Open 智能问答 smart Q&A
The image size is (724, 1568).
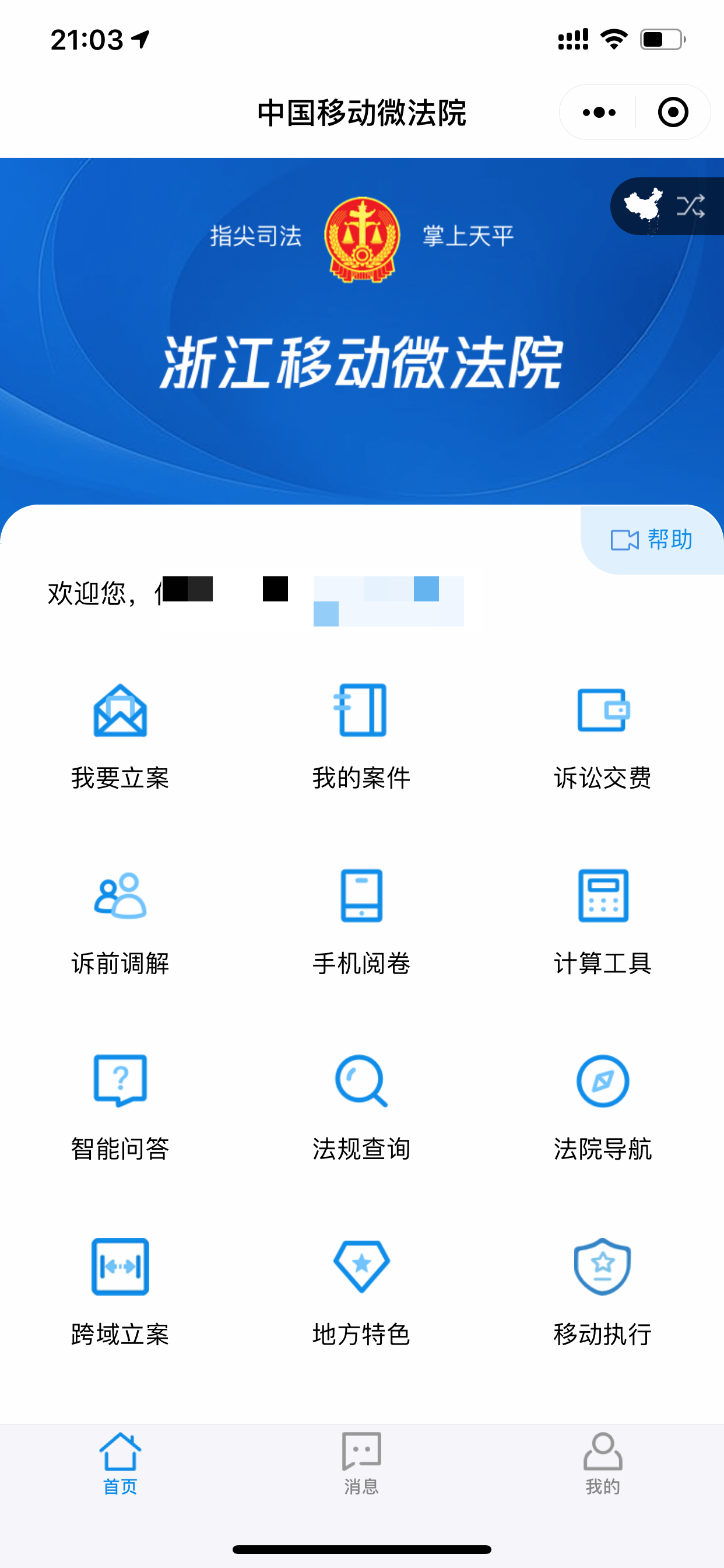[120, 1108]
